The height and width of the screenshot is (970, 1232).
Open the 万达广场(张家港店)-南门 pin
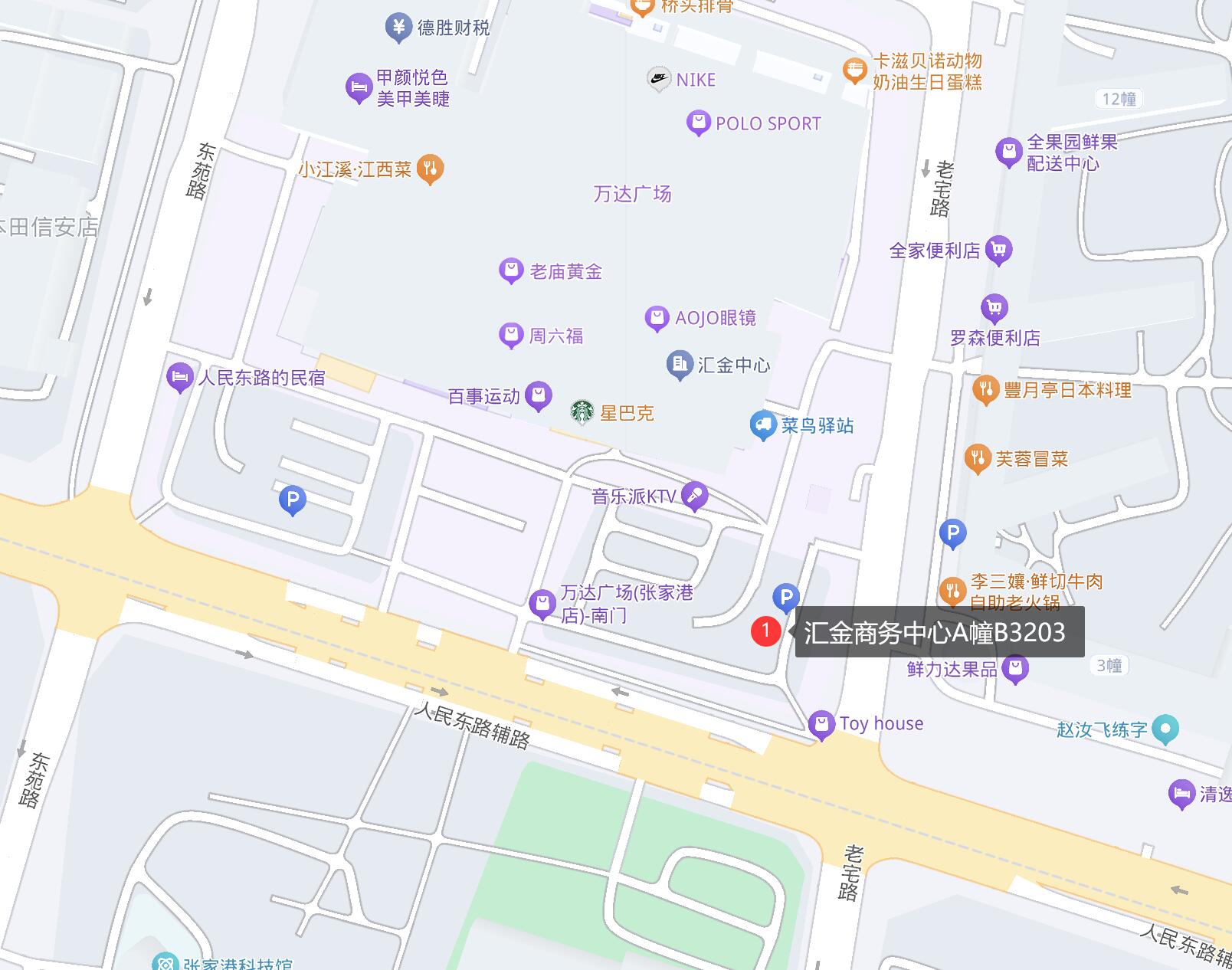click(x=542, y=603)
